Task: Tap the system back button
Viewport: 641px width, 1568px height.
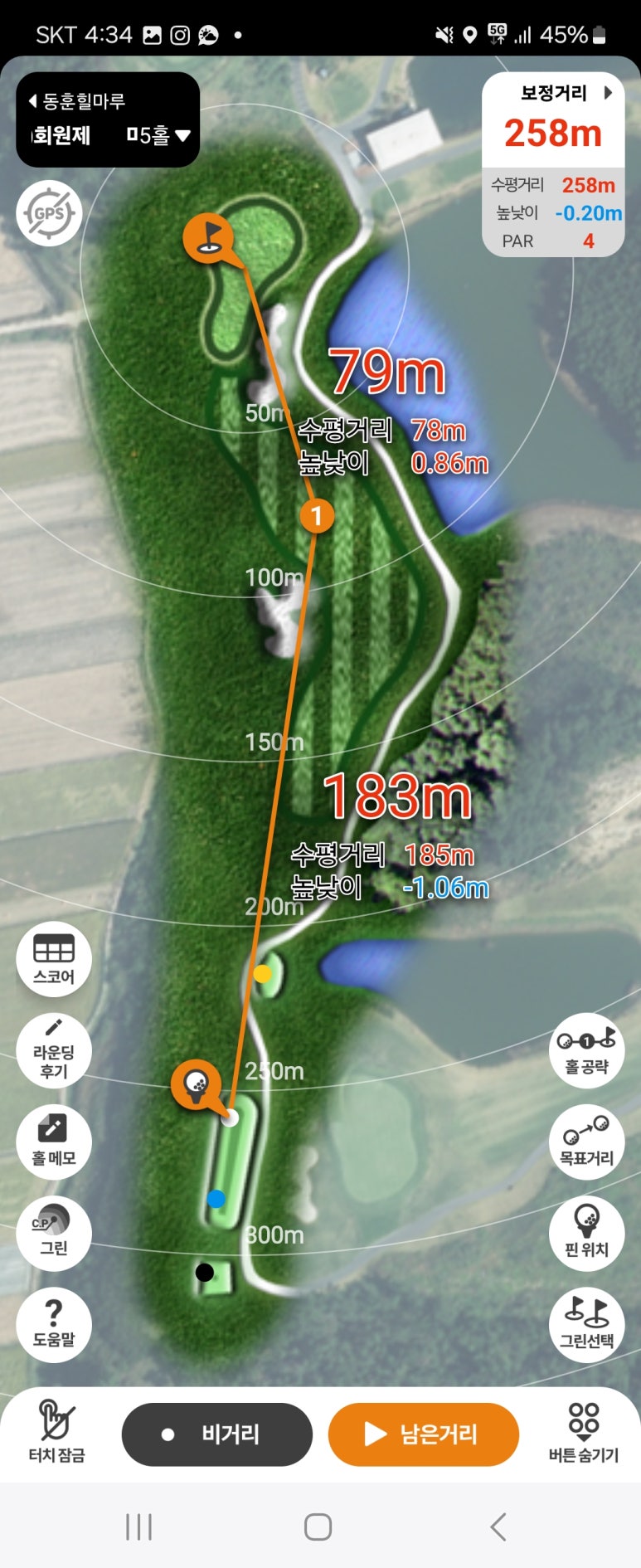Action: point(498,1527)
